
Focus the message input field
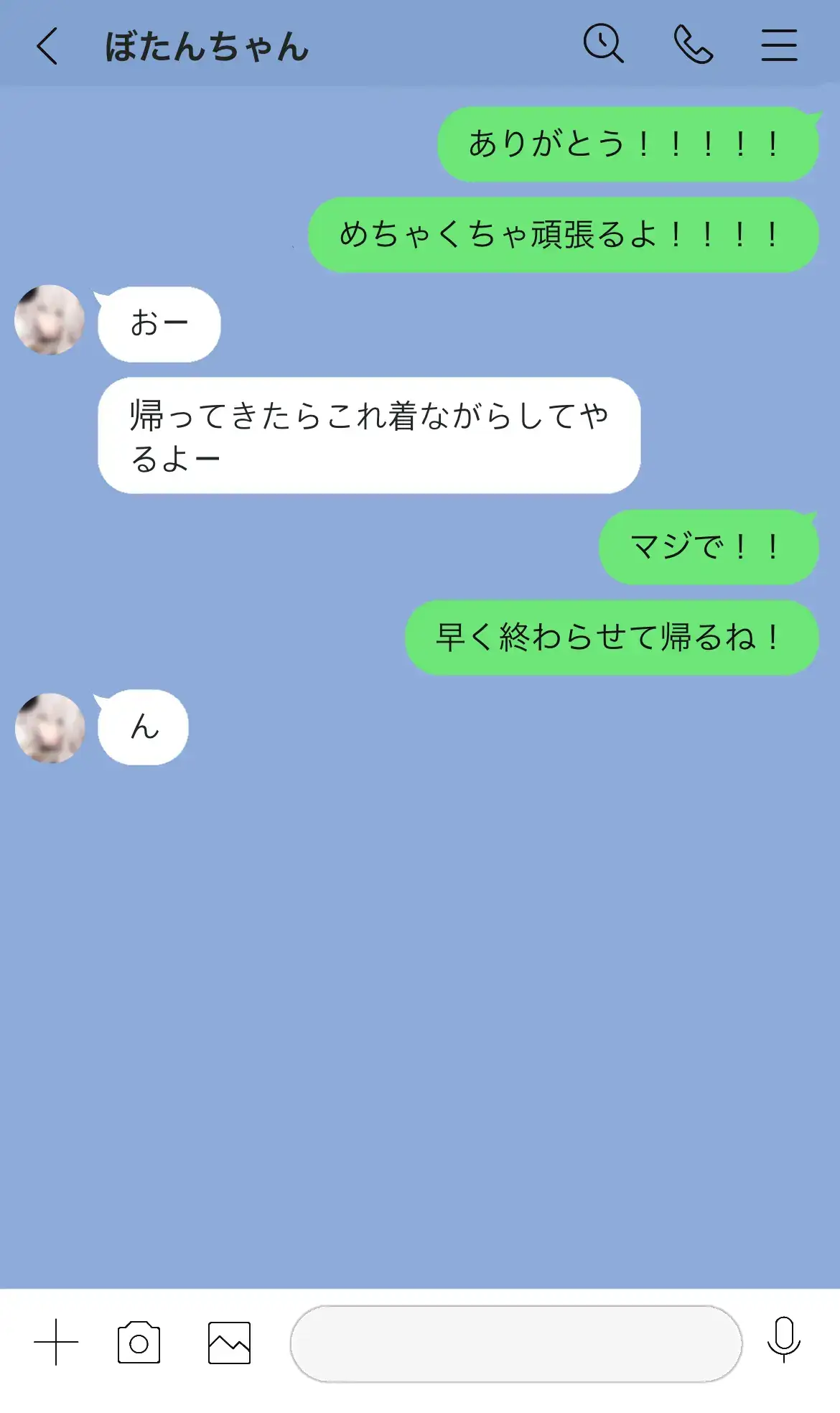515,1343
